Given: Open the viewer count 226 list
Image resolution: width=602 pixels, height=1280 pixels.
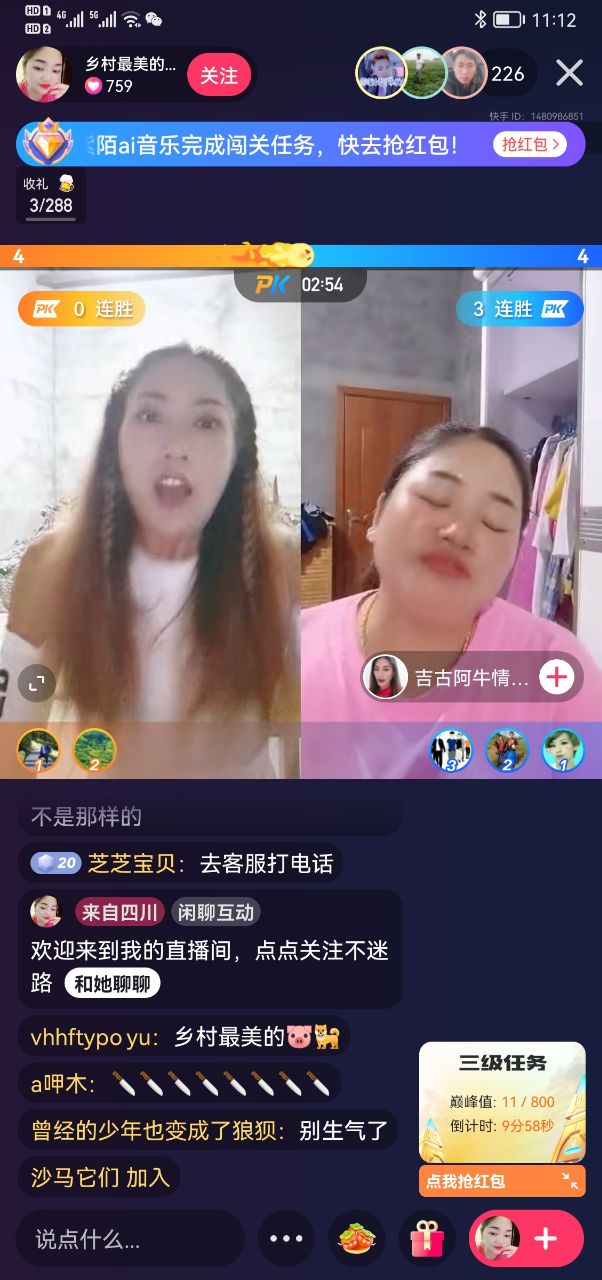Looking at the screenshot, I should (x=508, y=74).
